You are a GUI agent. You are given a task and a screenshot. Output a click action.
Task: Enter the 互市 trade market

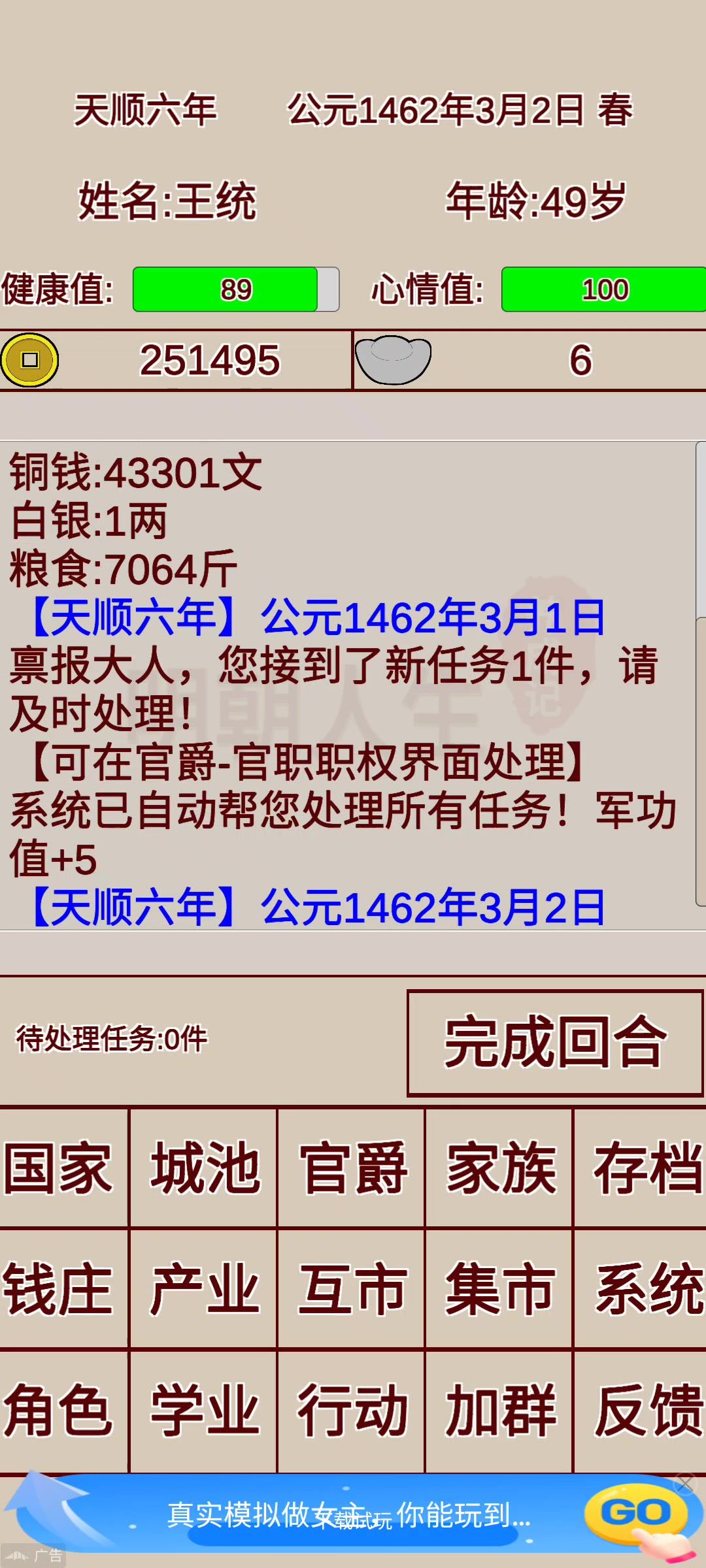(x=352, y=1288)
